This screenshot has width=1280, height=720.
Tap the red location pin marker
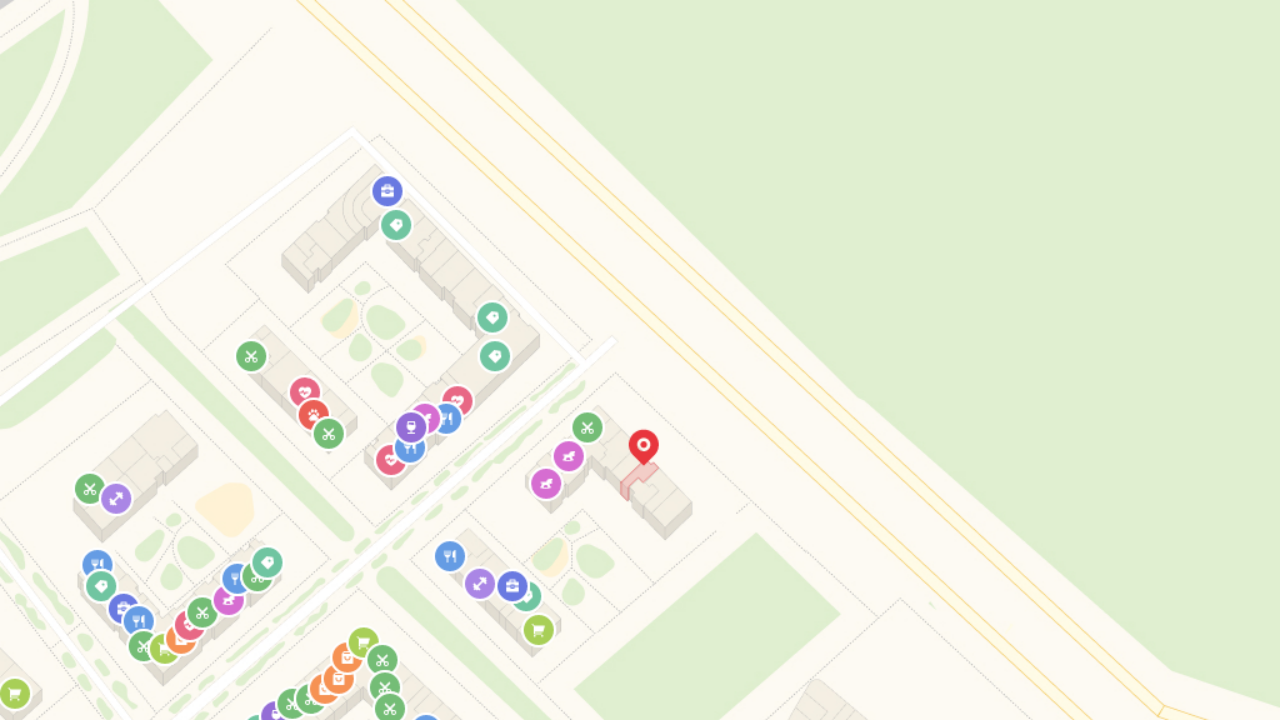(x=644, y=445)
